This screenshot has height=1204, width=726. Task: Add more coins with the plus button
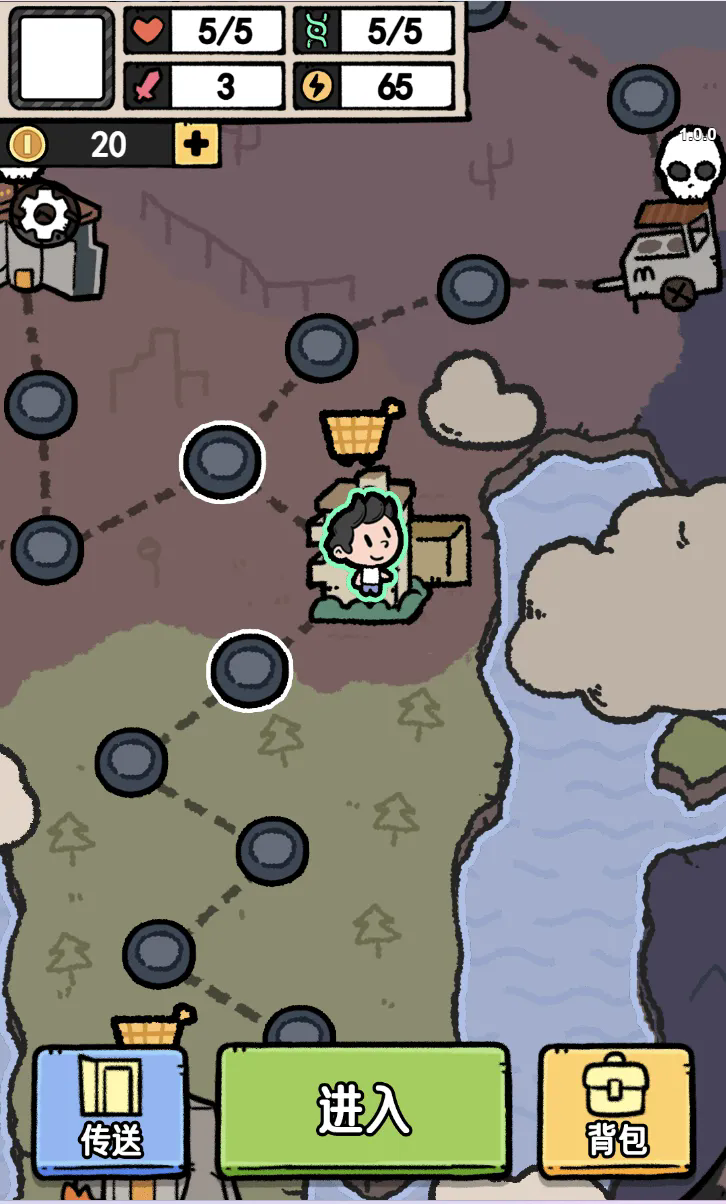[x=197, y=145]
